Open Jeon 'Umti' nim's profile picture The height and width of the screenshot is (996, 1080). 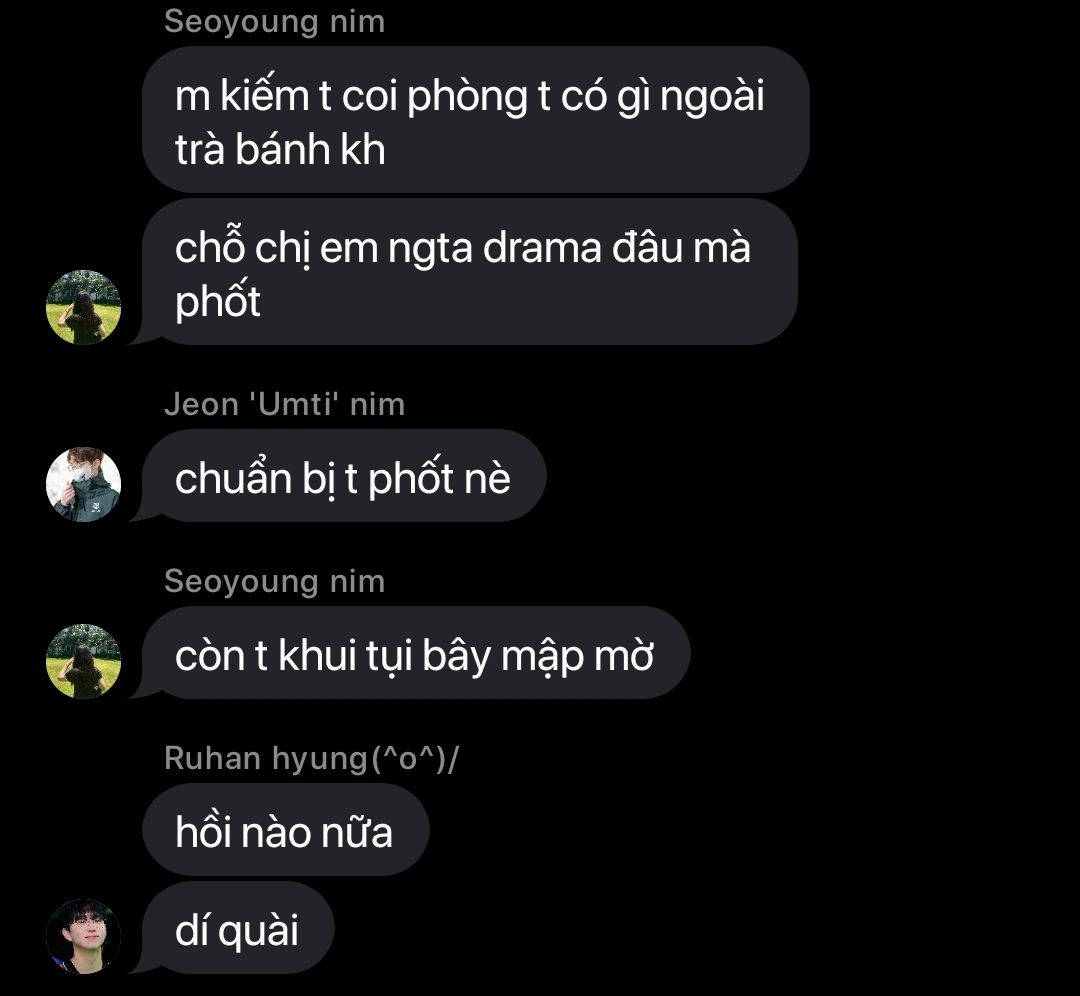point(84,484)
